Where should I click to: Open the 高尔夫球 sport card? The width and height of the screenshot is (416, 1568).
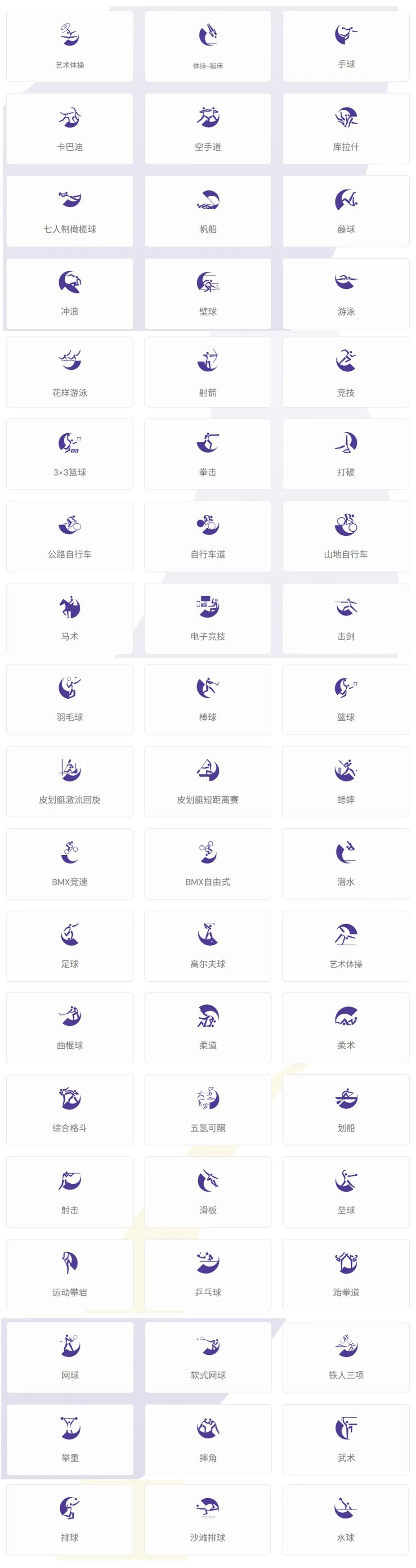[208, 946]
